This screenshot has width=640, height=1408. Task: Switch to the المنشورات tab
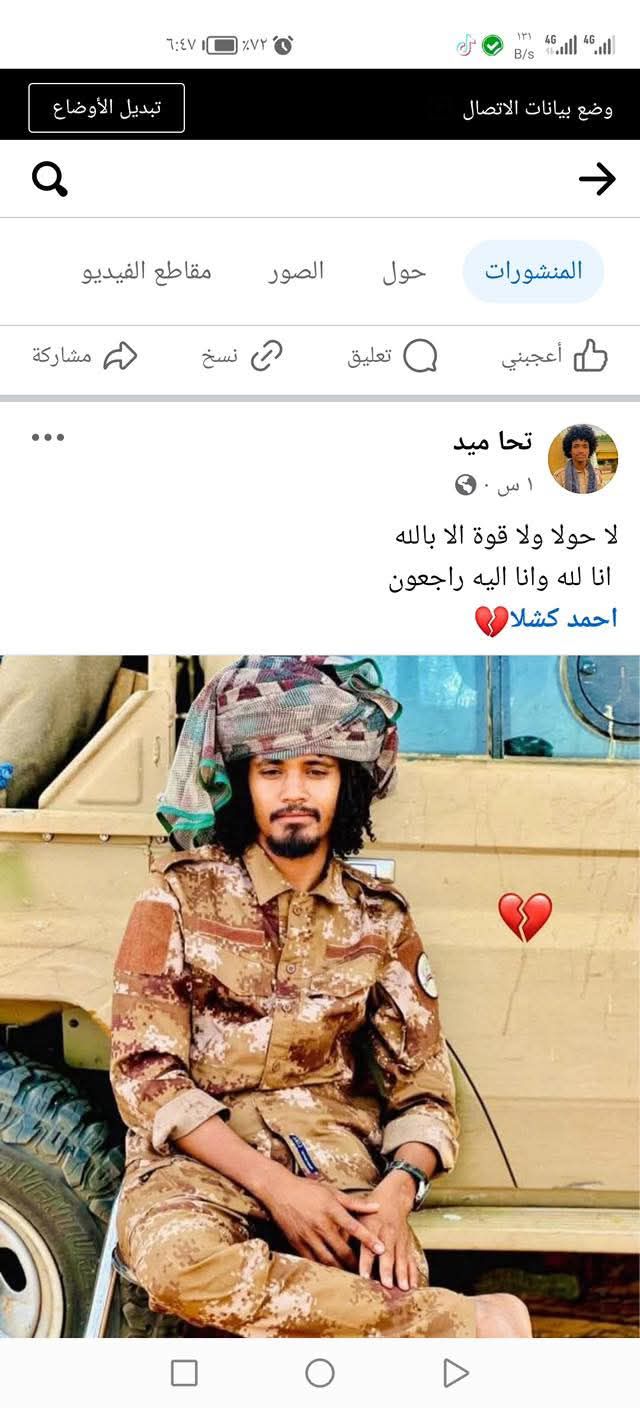point(533,271)
